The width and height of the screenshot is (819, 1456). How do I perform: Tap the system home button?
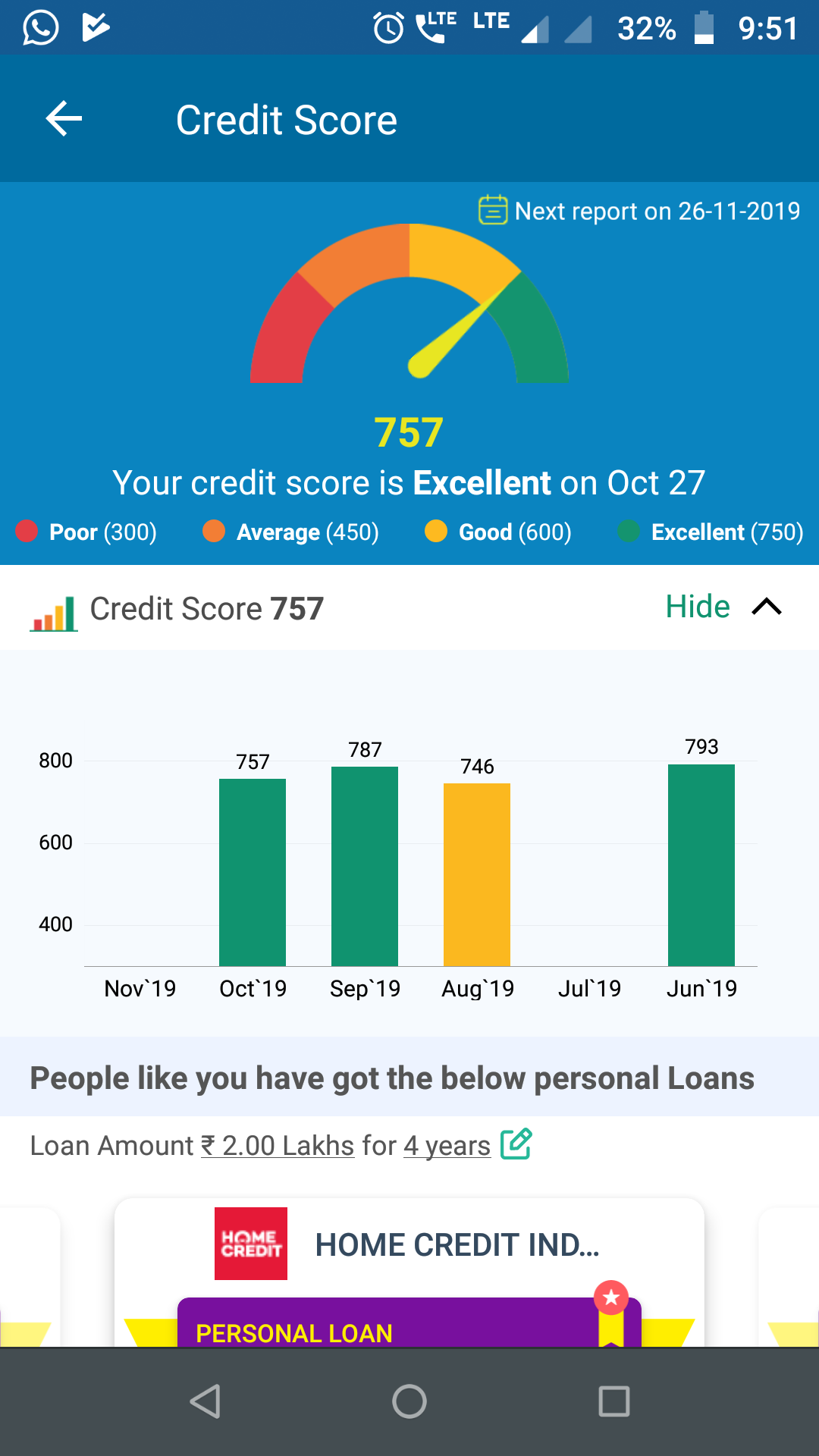[409, 1401]
